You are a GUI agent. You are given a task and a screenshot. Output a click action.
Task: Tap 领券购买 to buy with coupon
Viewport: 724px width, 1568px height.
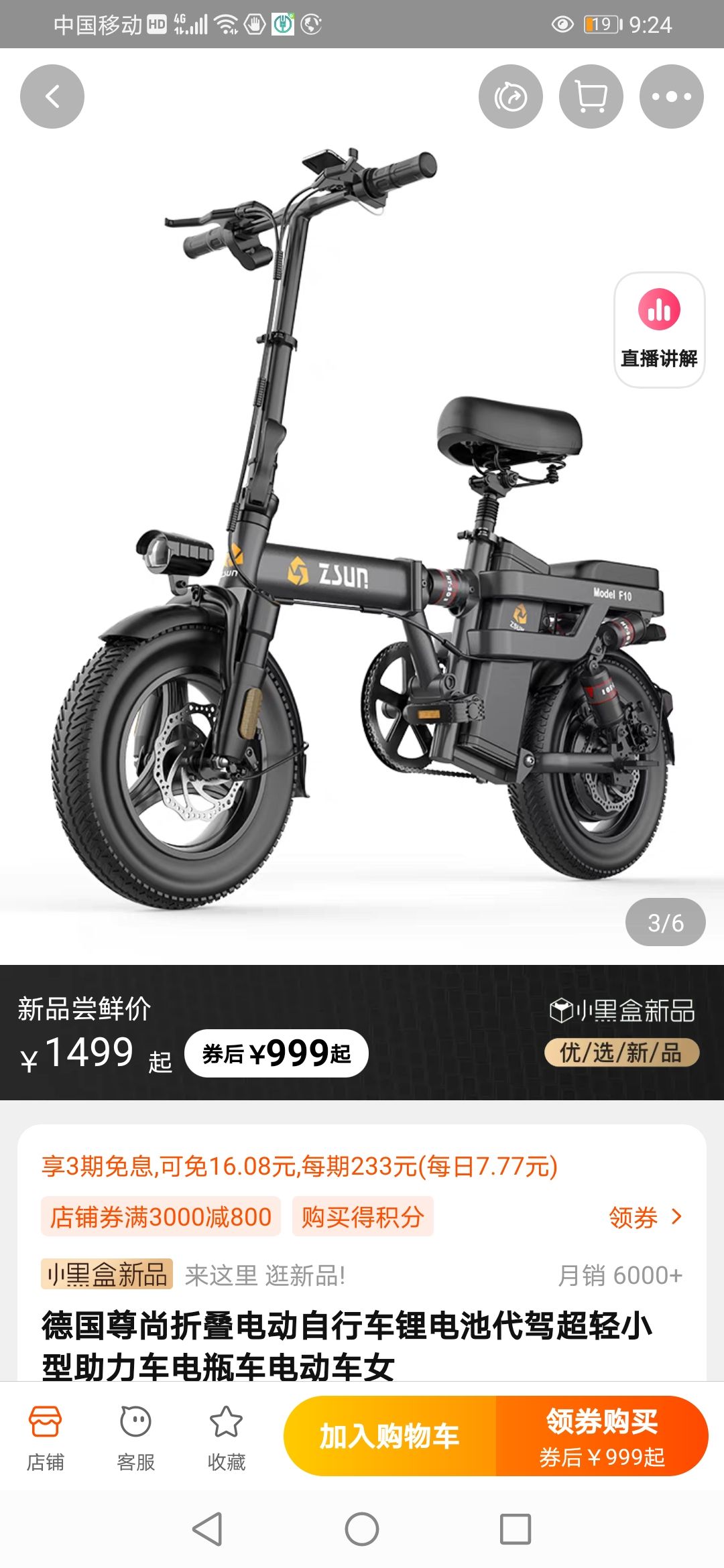602,1436
